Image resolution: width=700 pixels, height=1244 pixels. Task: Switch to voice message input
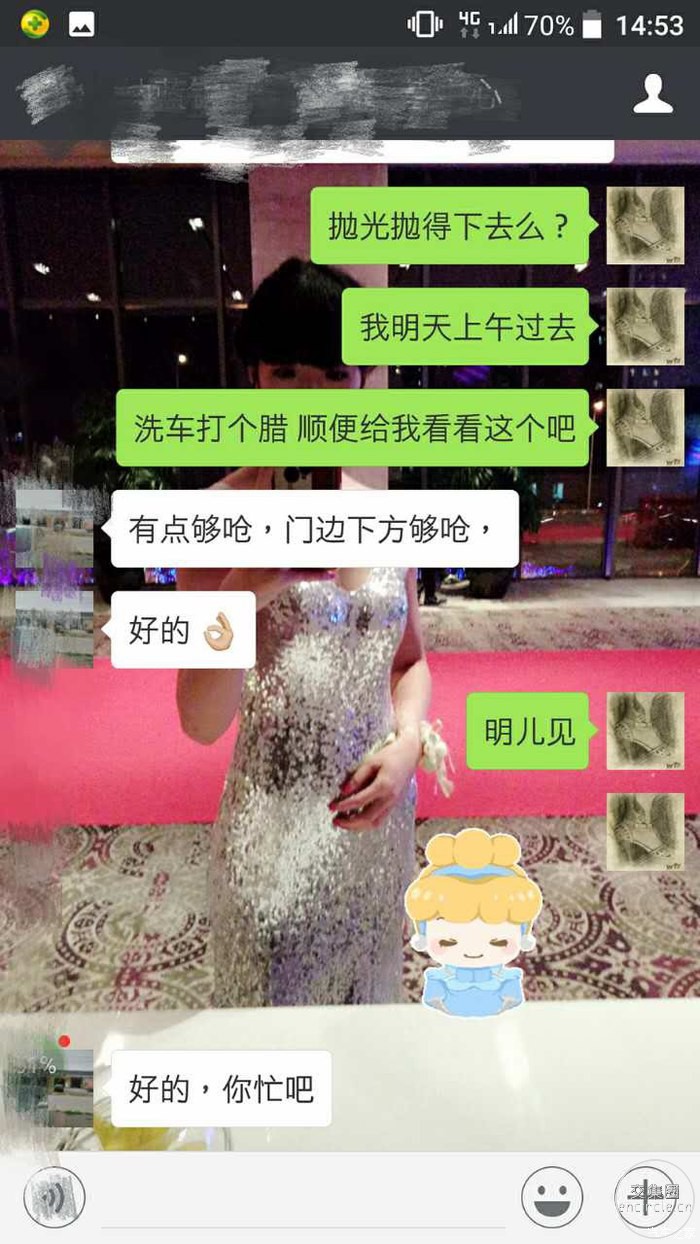54,1196
